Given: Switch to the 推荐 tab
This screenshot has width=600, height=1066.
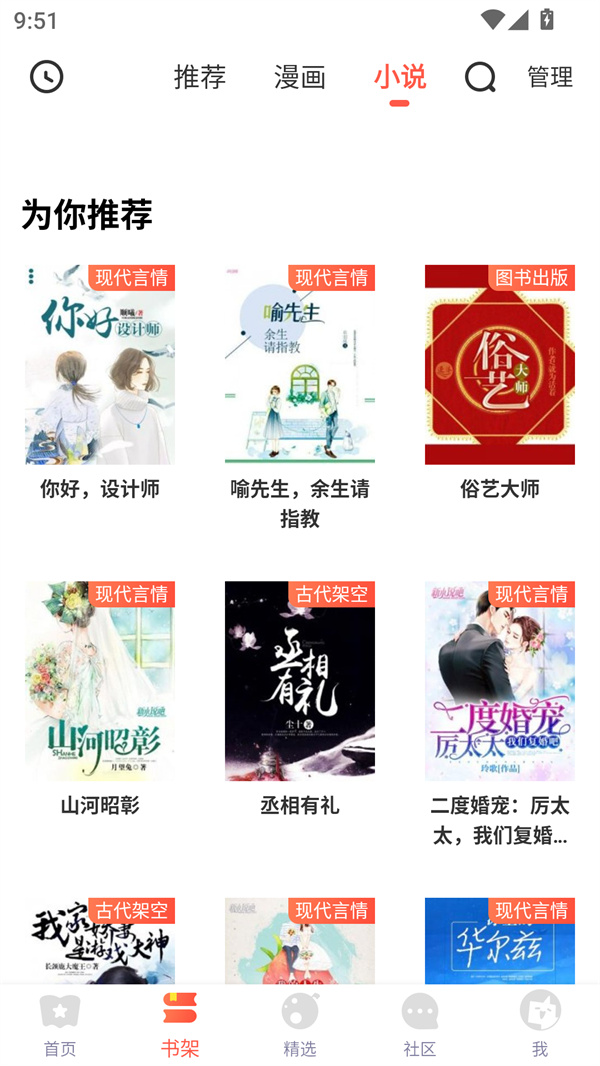Looking at the screenshot, I should (x=200, y=77).
